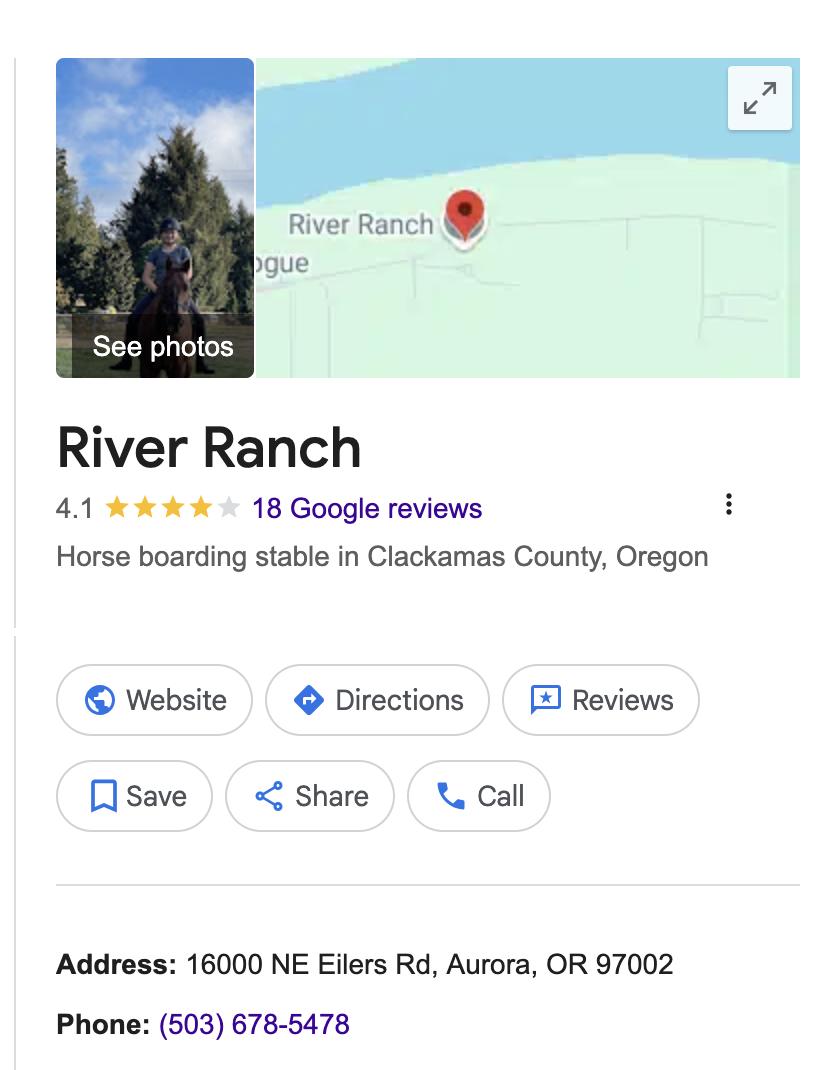This screenshot has height=1070, width=820.
Task: Tap the phone number (503) 678-5478
Action: [254, 1024]
